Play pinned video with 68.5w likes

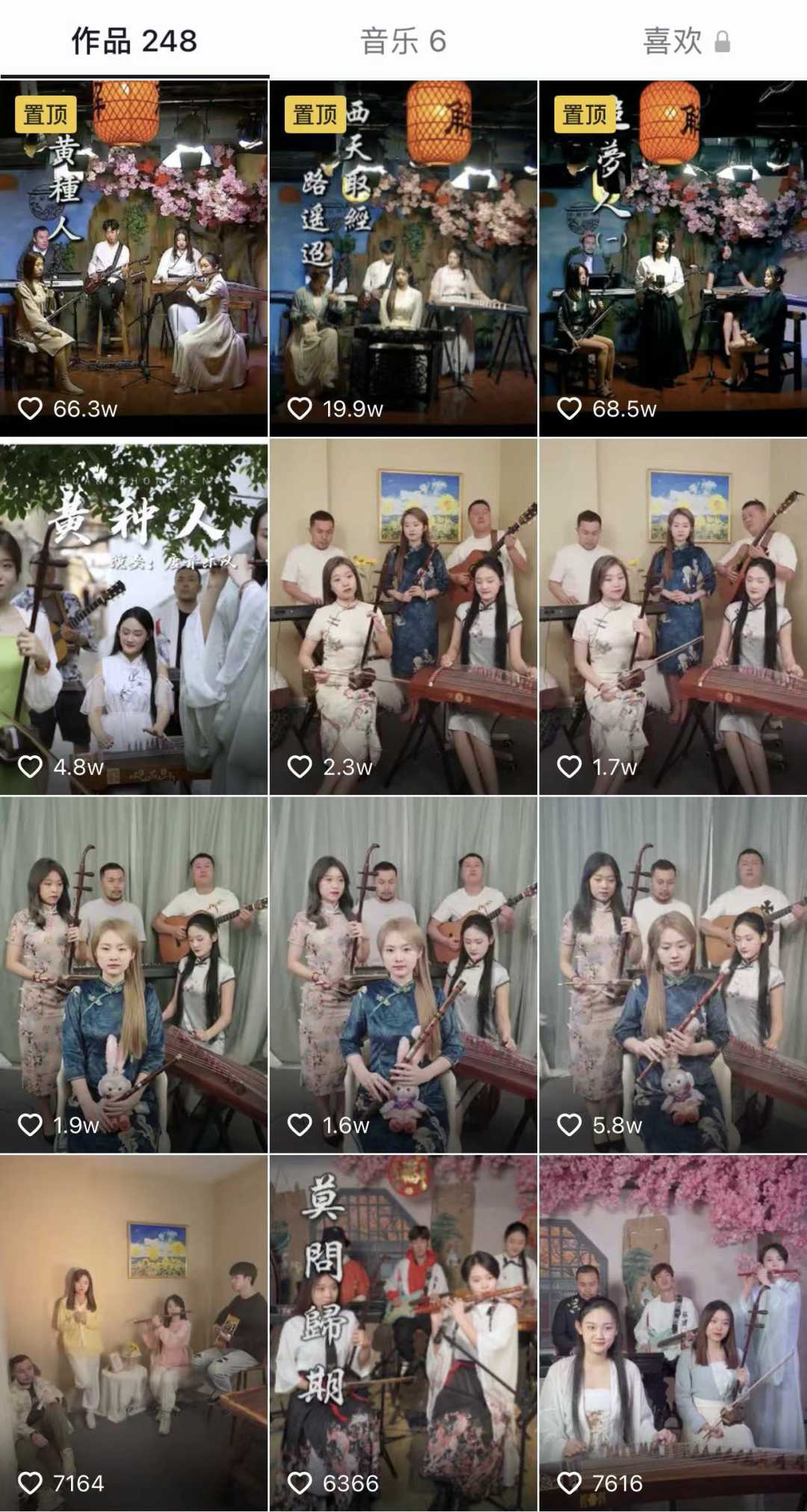[672, 258]
